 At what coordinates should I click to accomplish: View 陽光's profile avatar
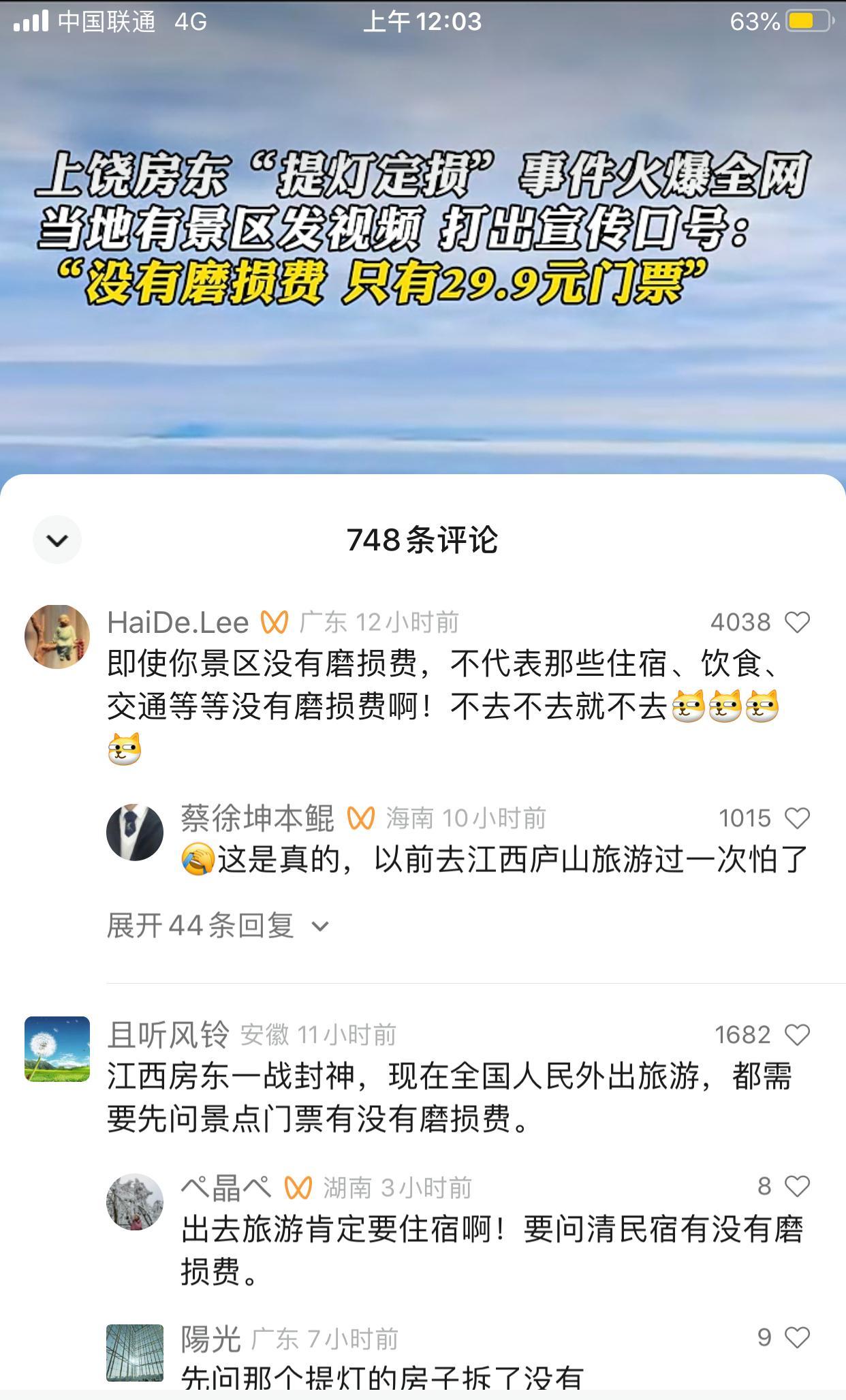coord(135,1352)
